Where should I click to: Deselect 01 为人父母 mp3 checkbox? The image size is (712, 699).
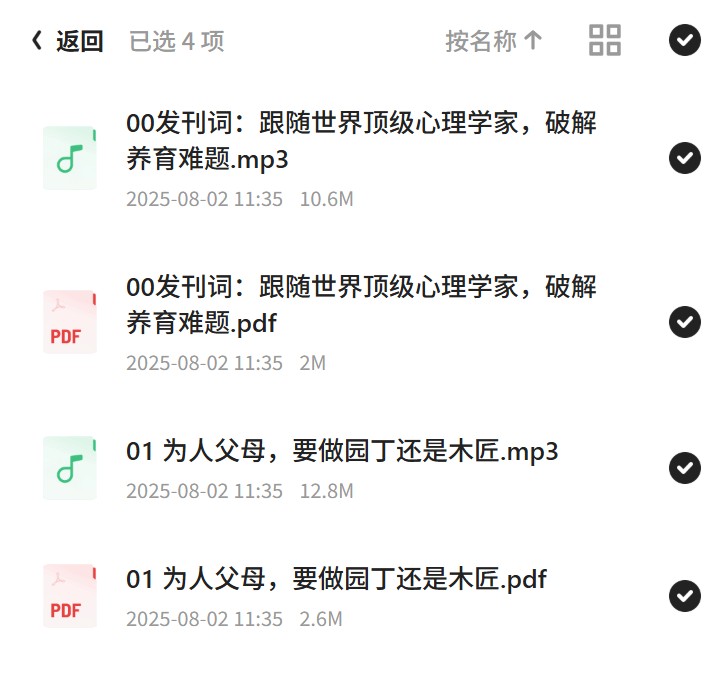pyautogui.click(x=684, y=468)
